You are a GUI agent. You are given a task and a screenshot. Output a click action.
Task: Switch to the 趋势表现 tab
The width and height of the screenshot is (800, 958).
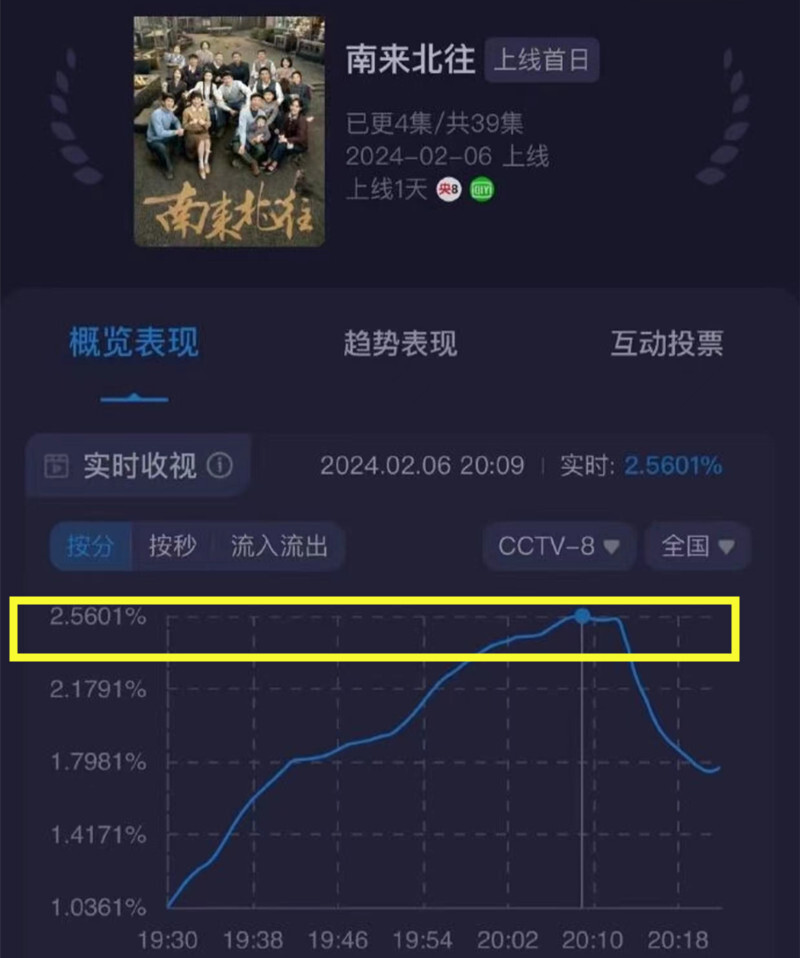[399, 343]
